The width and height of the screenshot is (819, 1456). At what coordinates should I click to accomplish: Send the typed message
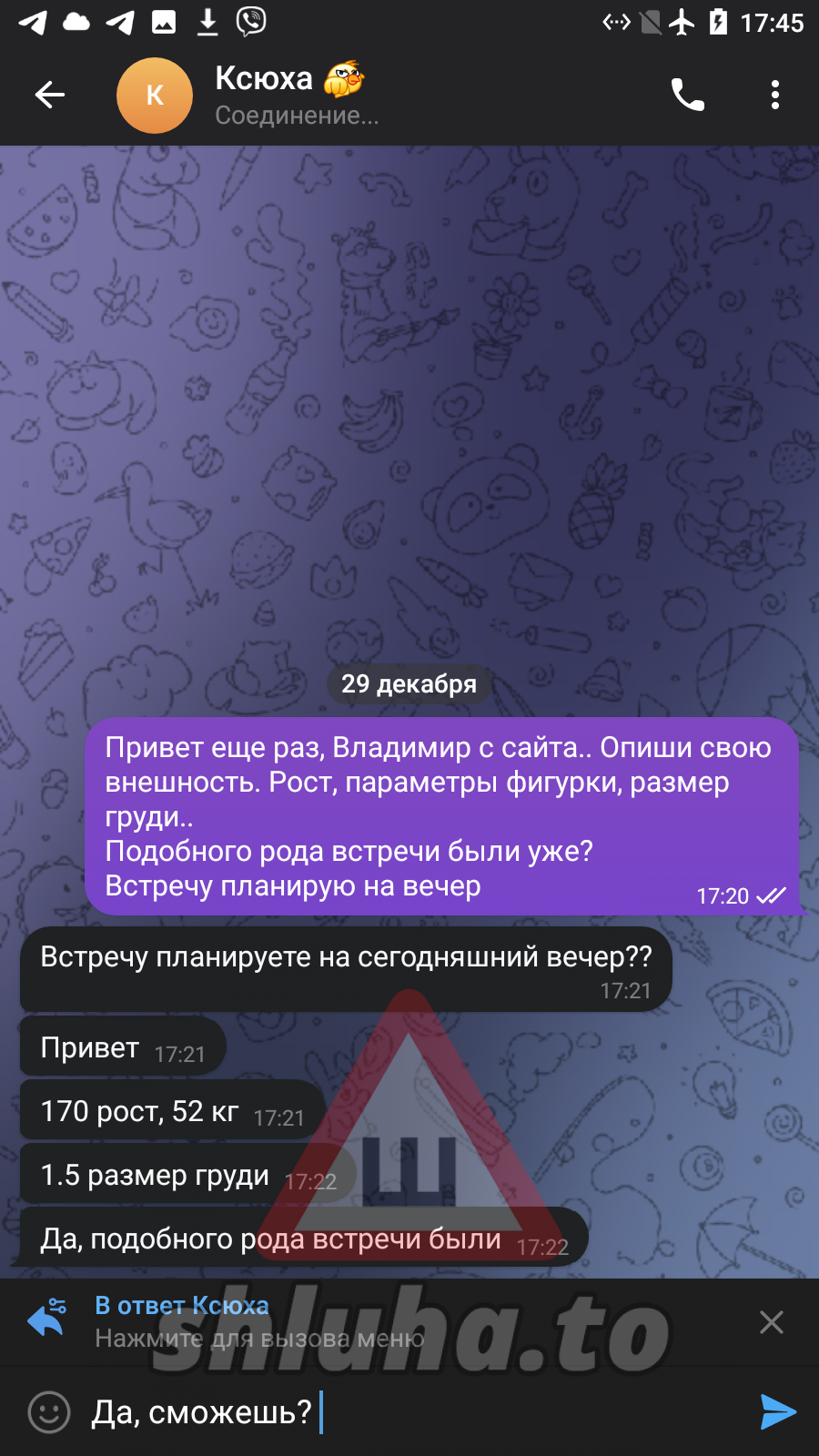(x=777, y=1412)
